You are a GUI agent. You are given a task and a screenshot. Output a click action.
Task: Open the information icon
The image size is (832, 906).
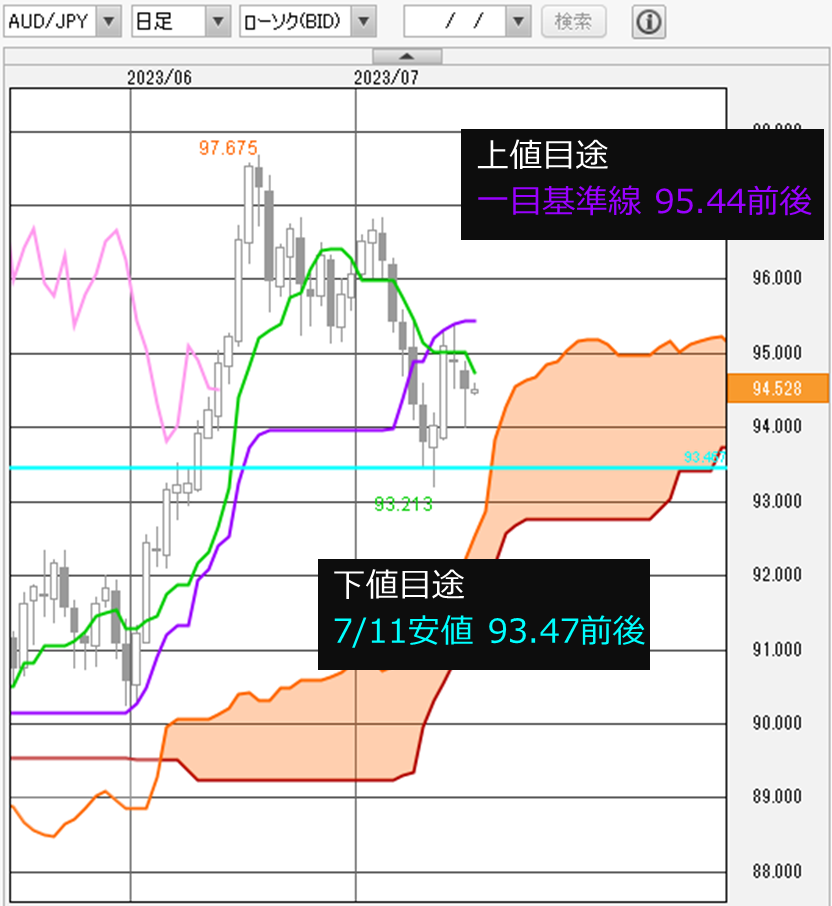(649, 21)
